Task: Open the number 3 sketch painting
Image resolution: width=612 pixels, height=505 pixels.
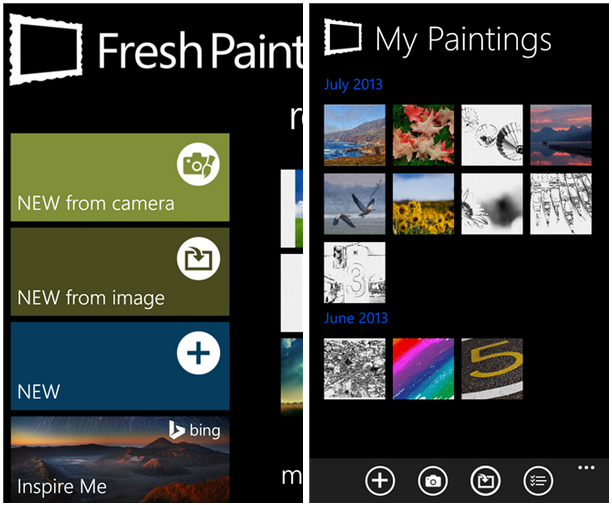Action: click(354, 271)
